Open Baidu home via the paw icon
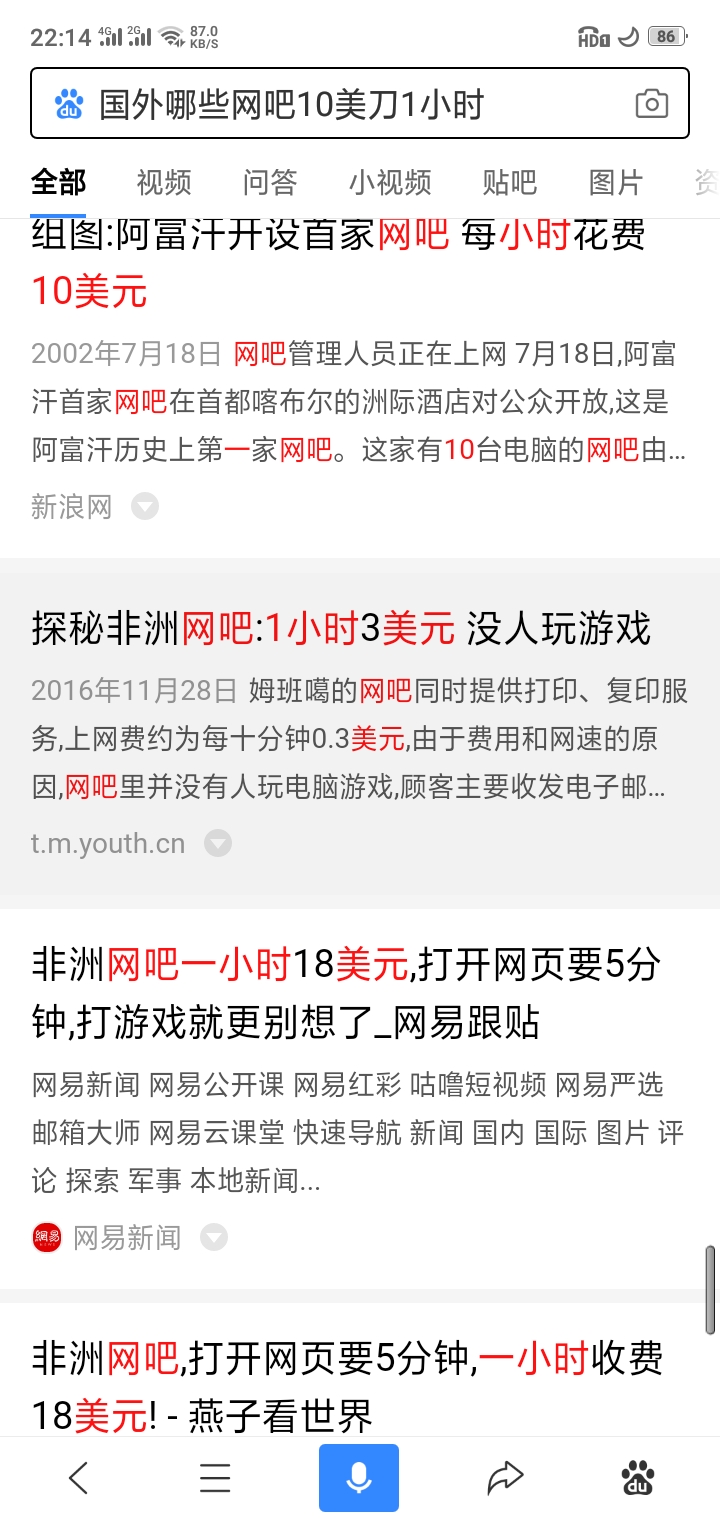720x1520 pixels. pyautogui.click(x=638, y=1478)
